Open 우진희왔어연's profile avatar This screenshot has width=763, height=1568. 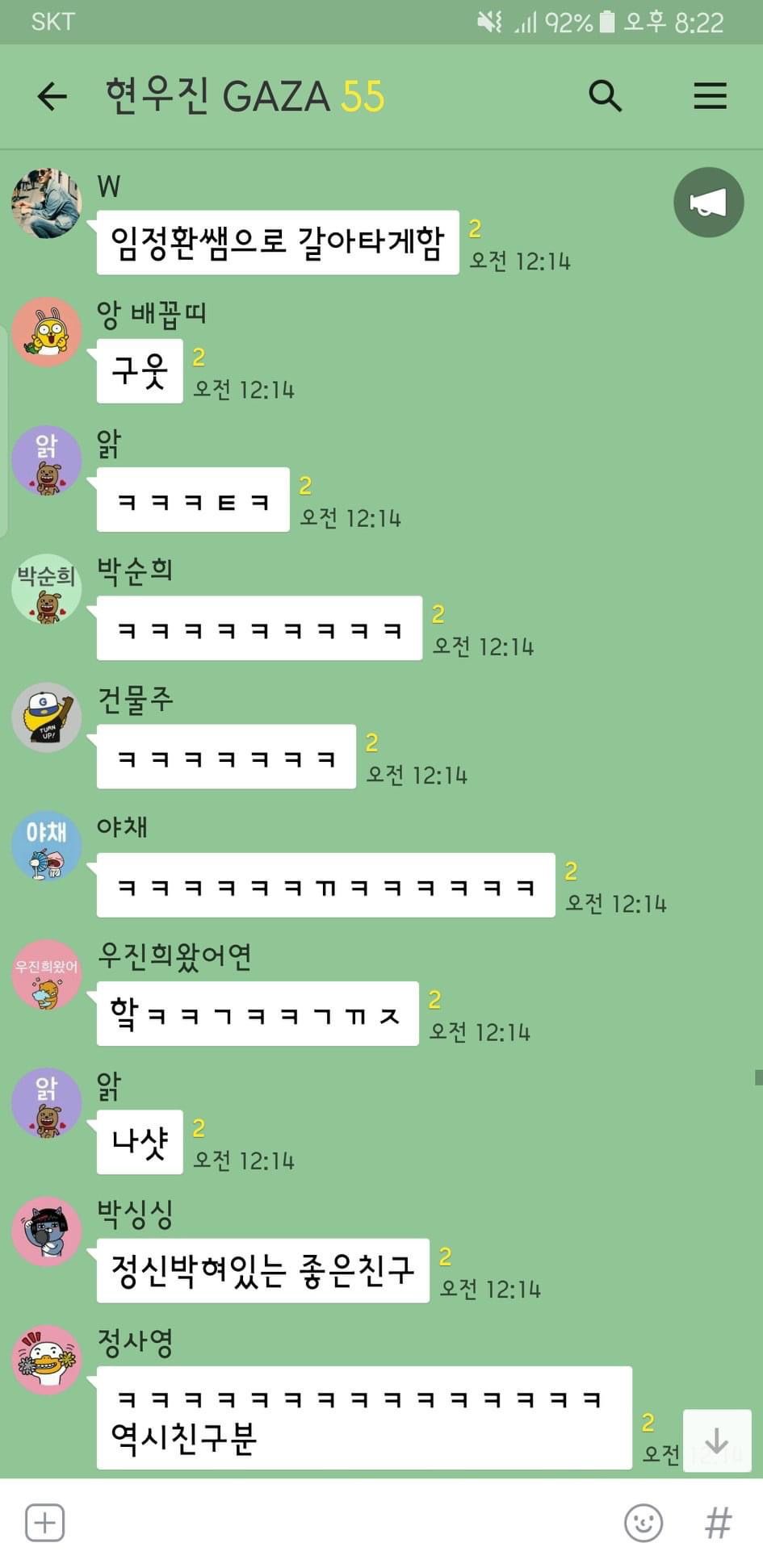(x=47, y=974)
